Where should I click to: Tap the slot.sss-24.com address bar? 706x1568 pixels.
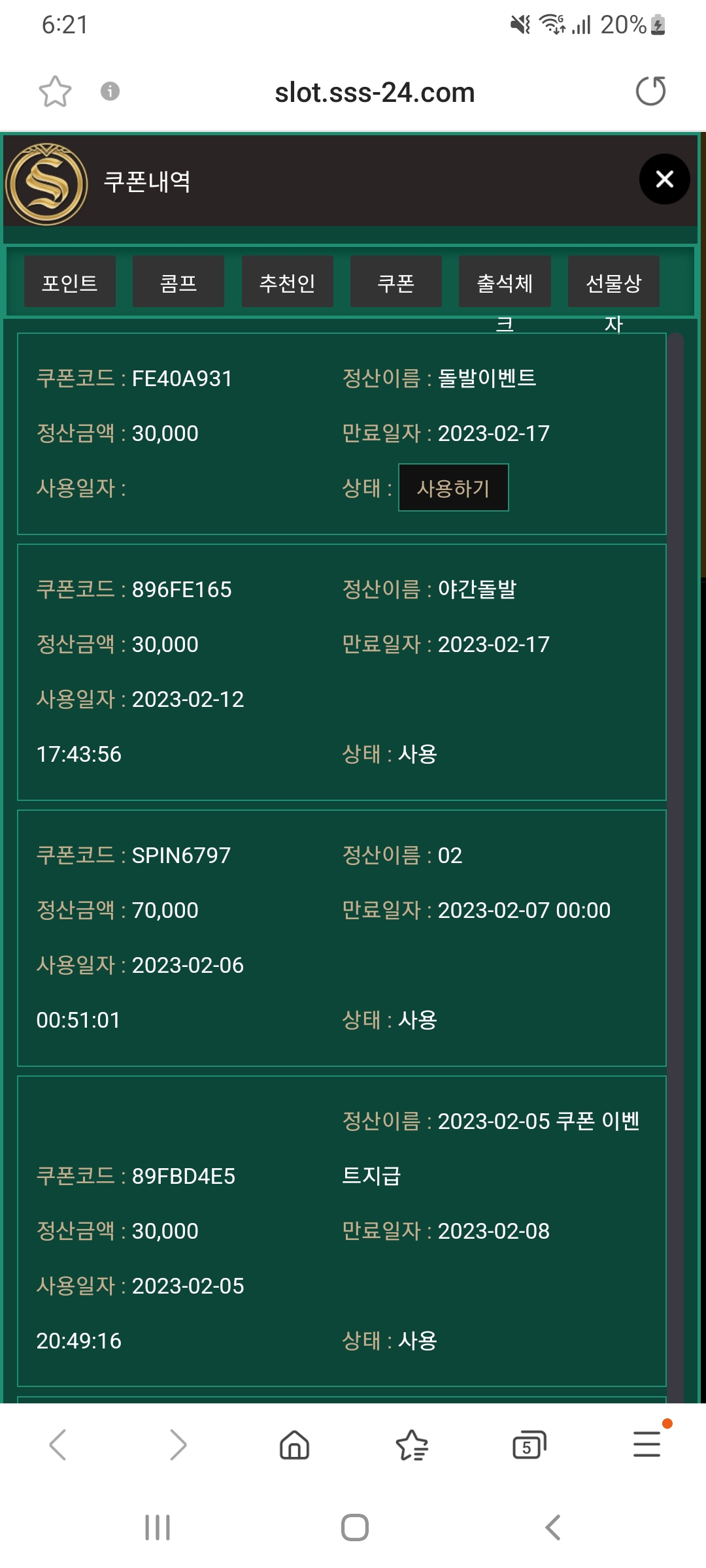(375, 92)
